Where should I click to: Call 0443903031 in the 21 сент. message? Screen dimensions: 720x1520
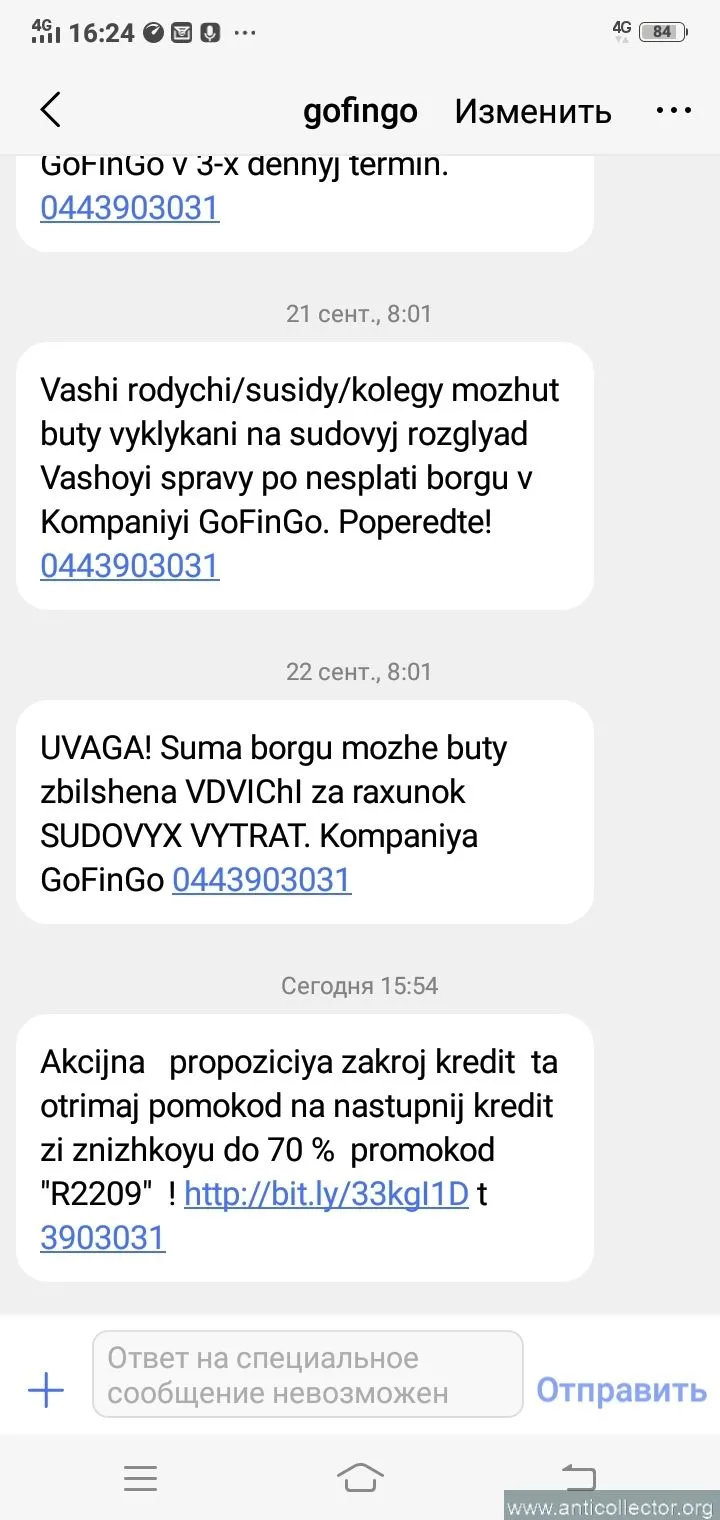click(x=129, y=566)
